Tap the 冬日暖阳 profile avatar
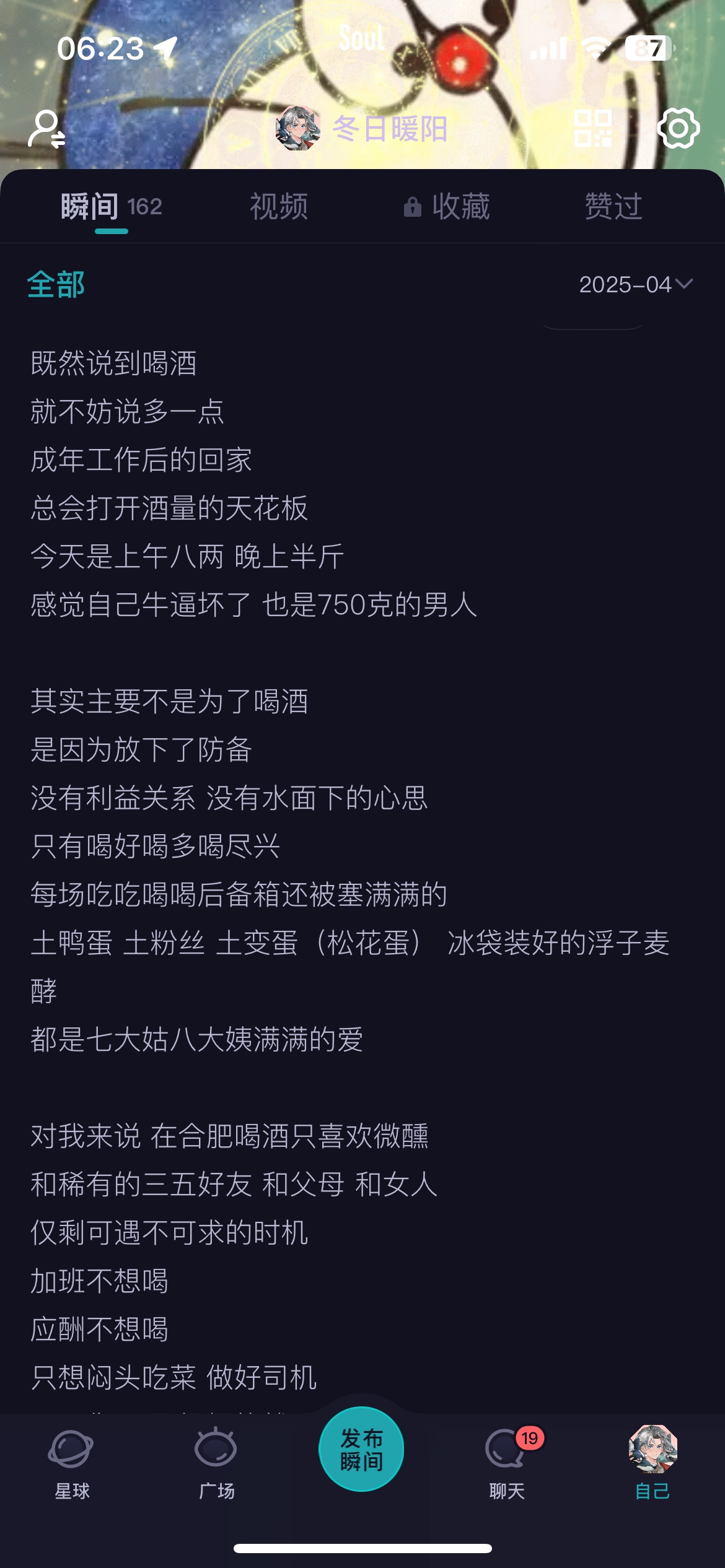725x1568 pixels. (x=298, y=128)
